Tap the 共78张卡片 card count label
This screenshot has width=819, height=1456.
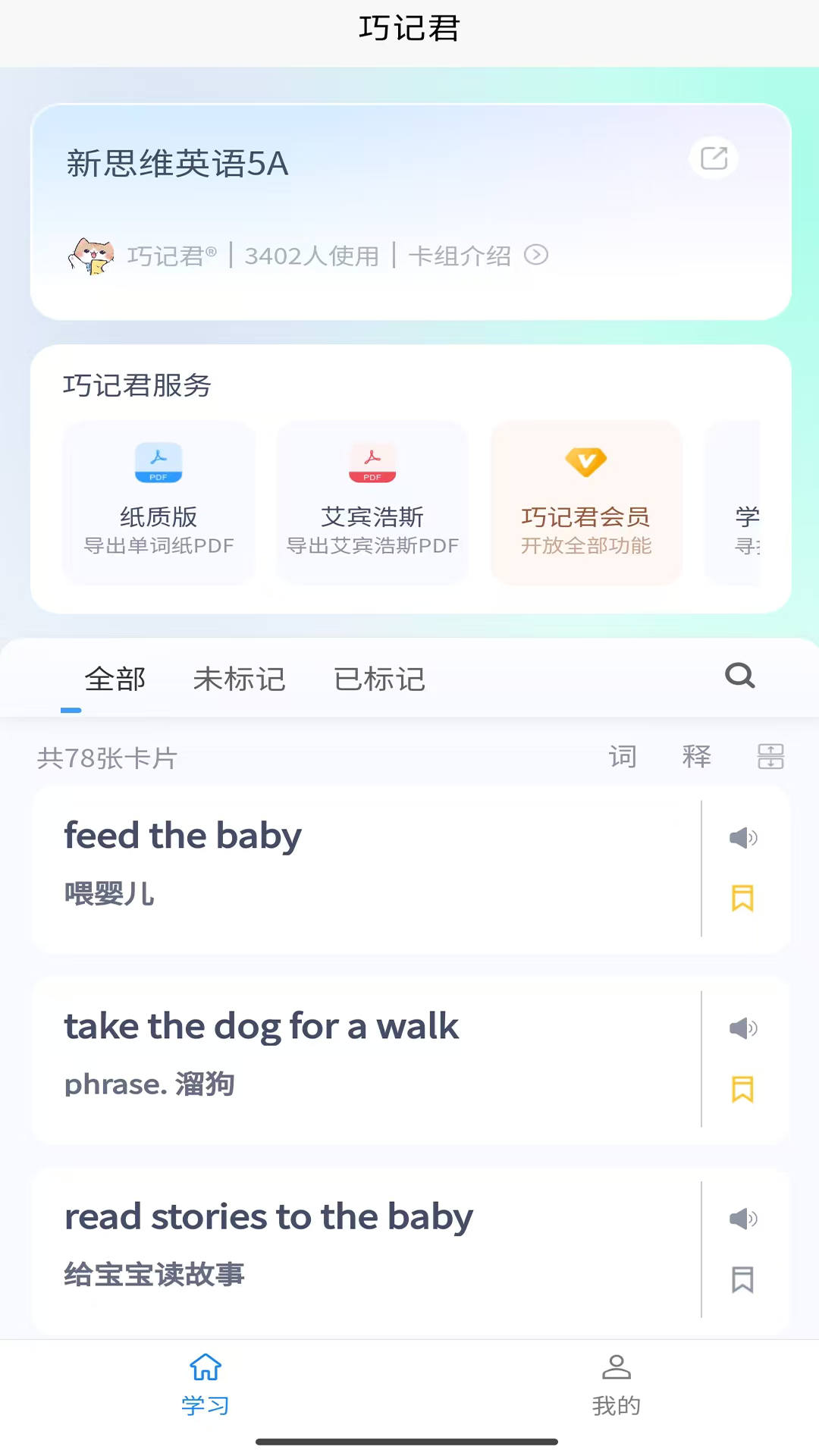106,758
